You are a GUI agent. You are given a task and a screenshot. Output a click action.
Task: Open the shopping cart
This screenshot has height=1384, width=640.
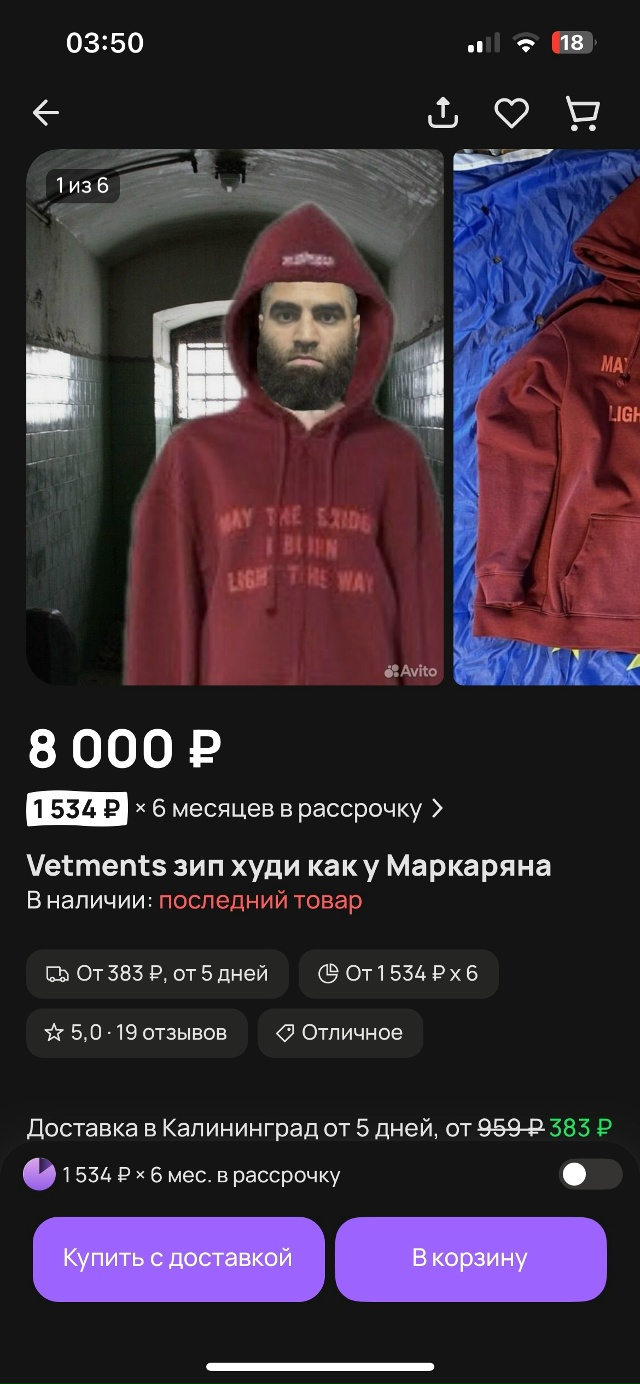click(582, 113)
